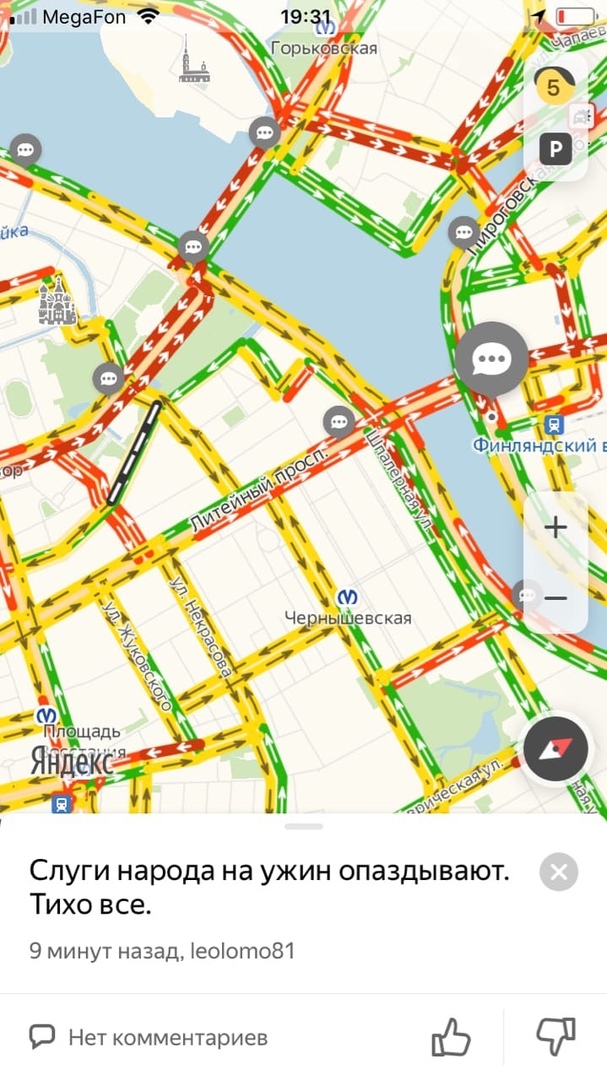Tap the large selected chat event marker
The width and height of the screenshot is (607, 1080).
(492, 358)
